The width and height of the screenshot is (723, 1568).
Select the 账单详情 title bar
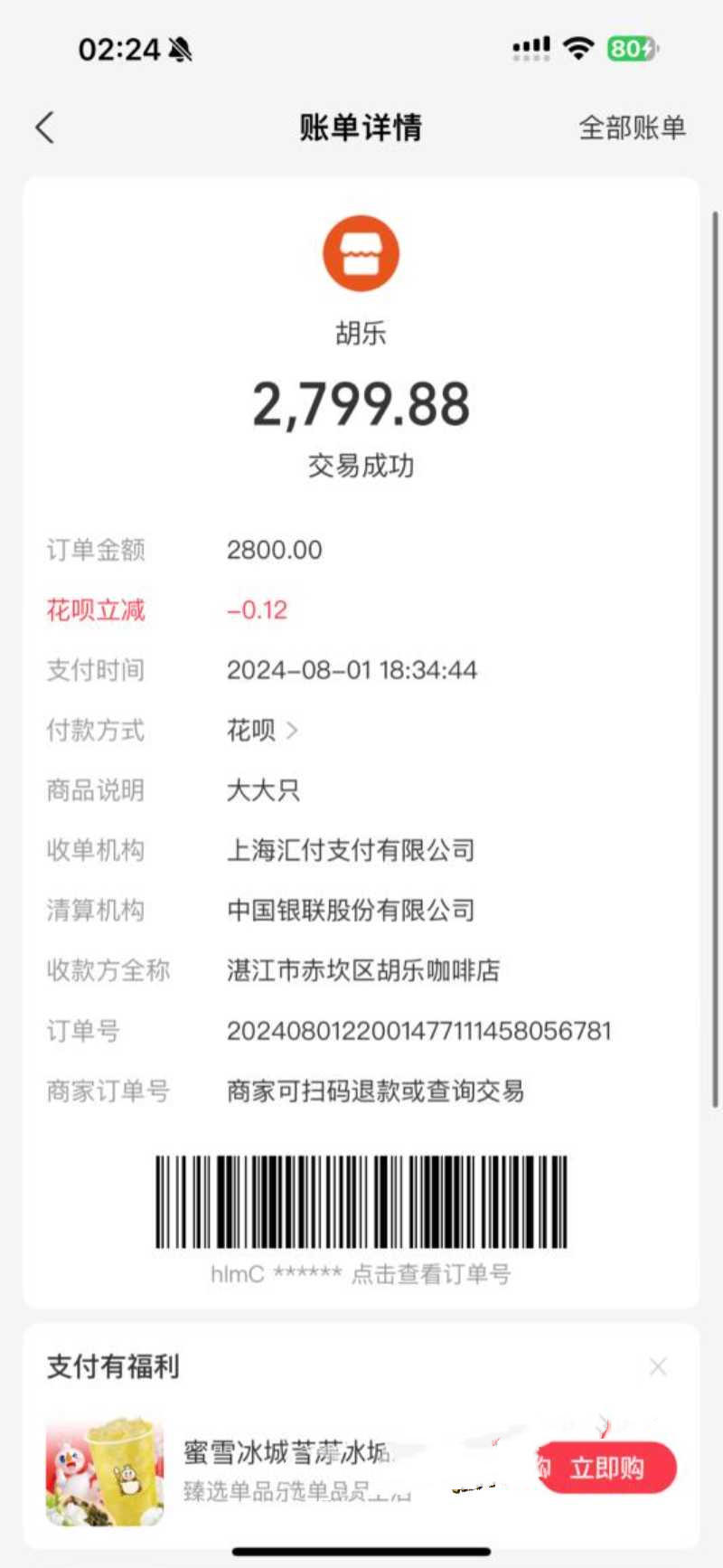click(x=360, y=128)
